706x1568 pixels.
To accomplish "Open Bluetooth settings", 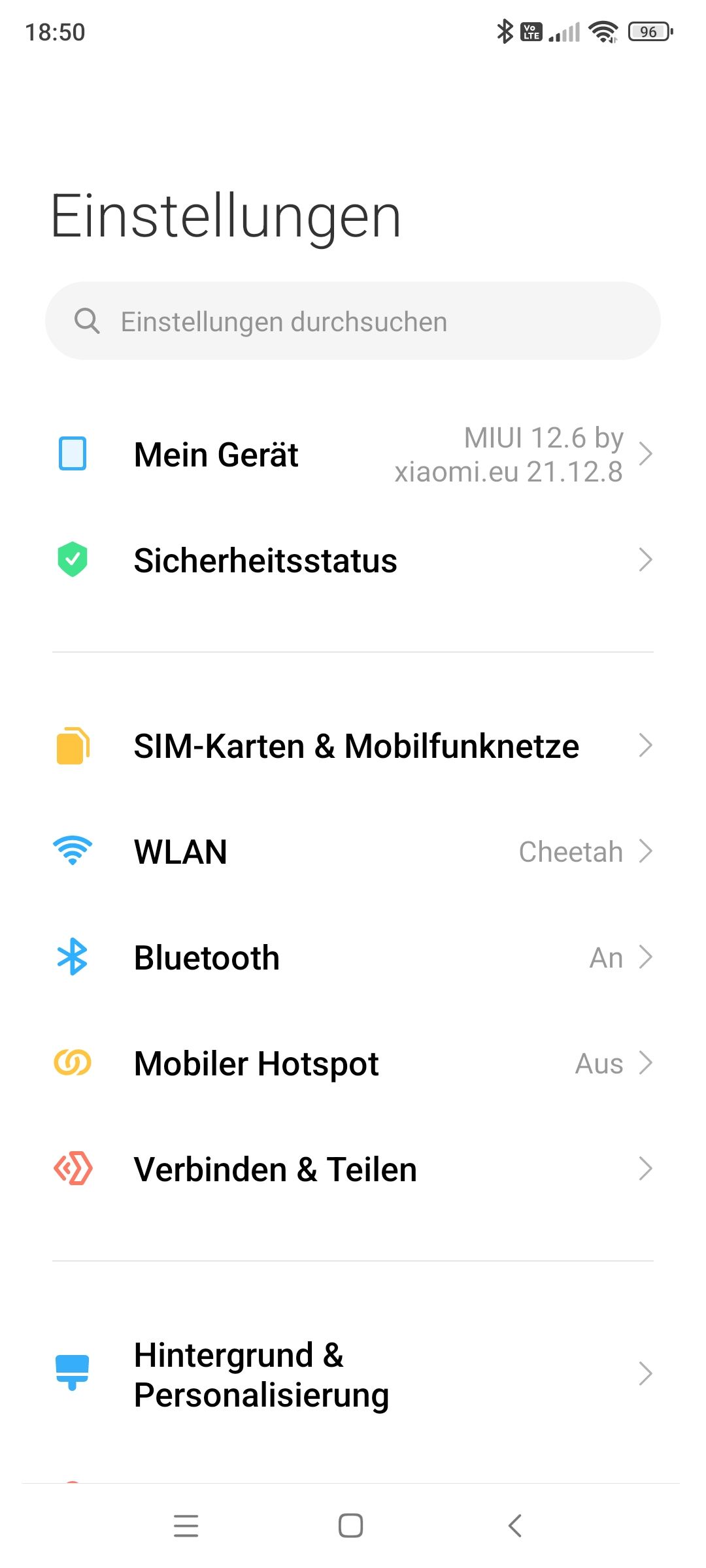I will click(353, 957).
